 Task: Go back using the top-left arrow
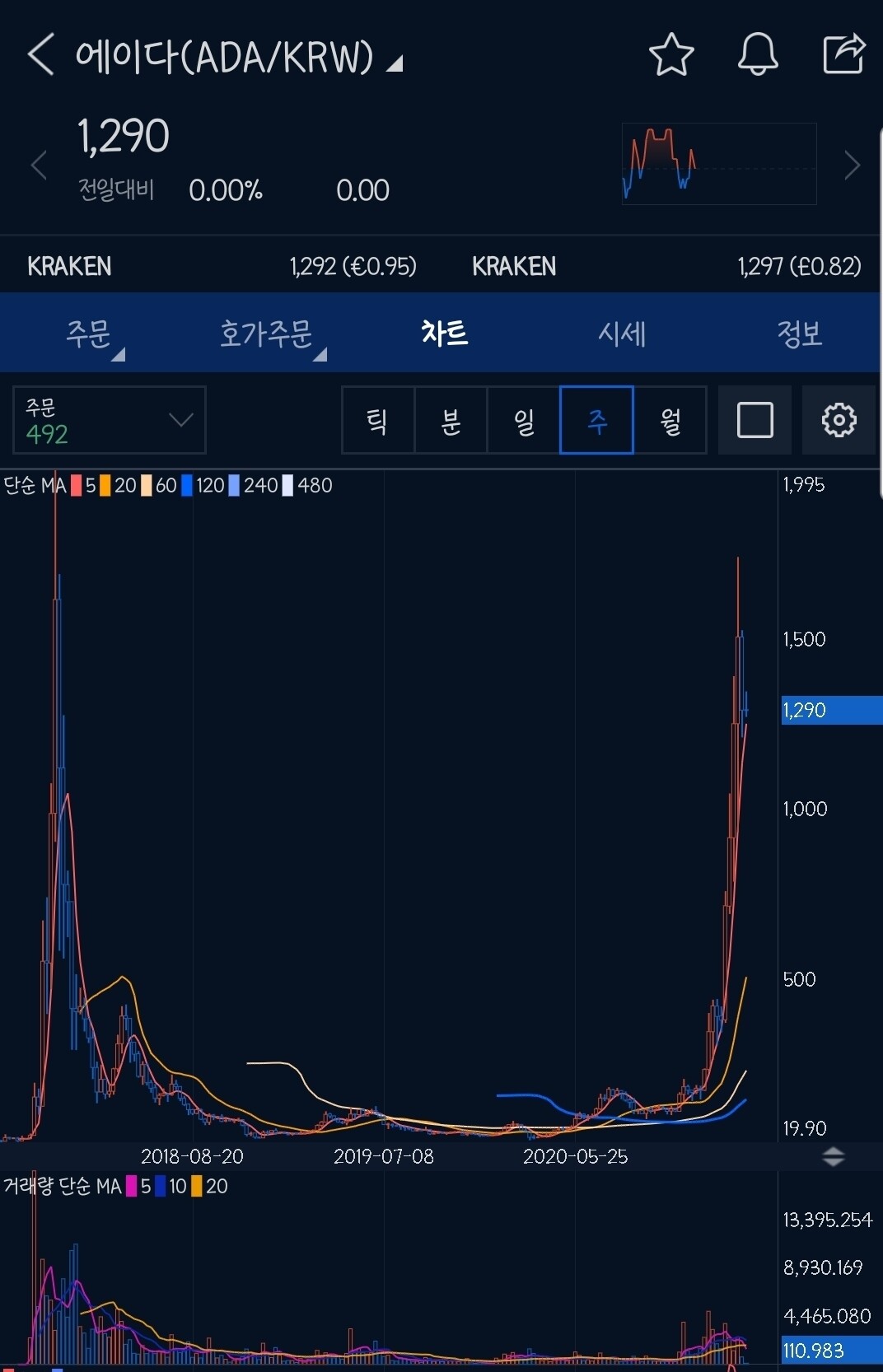pyautogui.click(x=40, y=55)
